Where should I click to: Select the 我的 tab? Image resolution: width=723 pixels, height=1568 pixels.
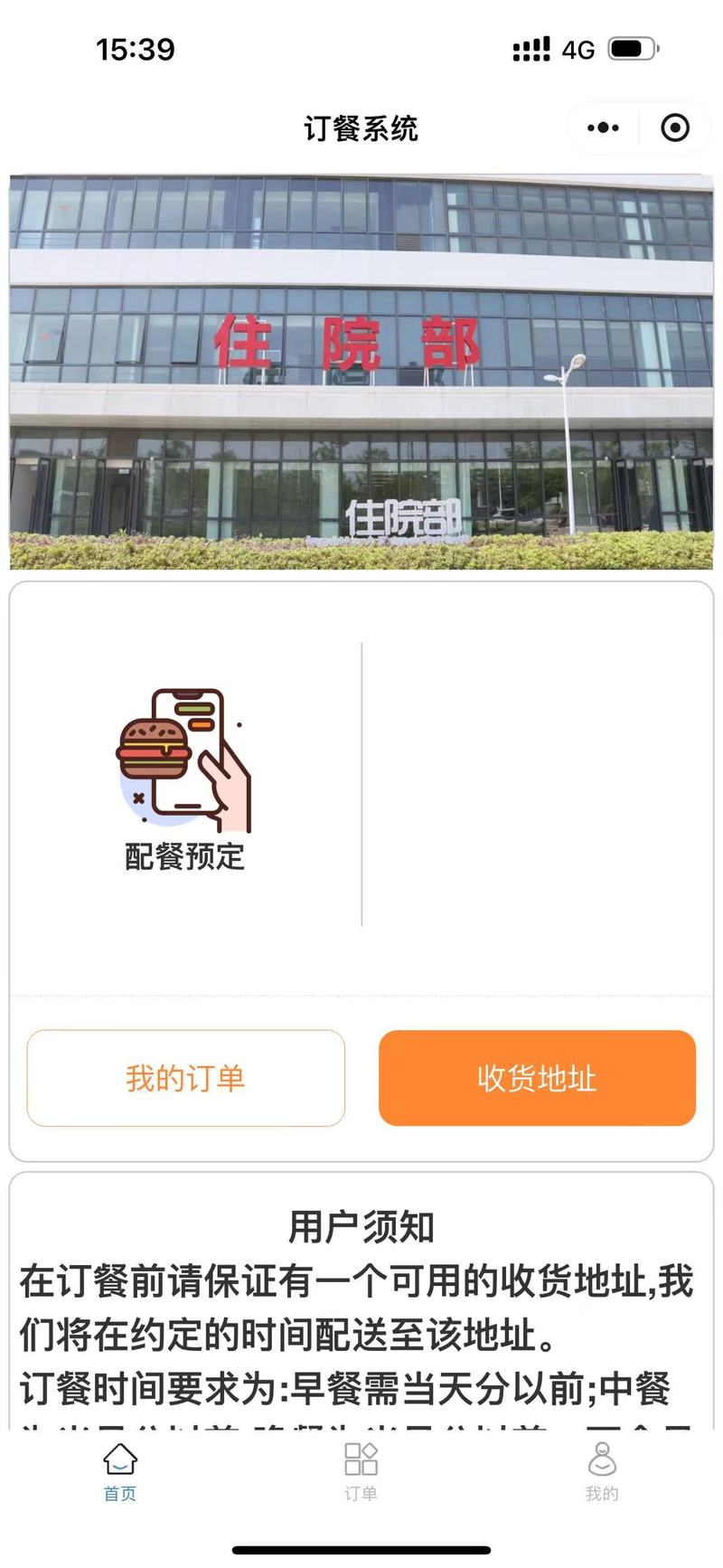[x=602, y=1470]
